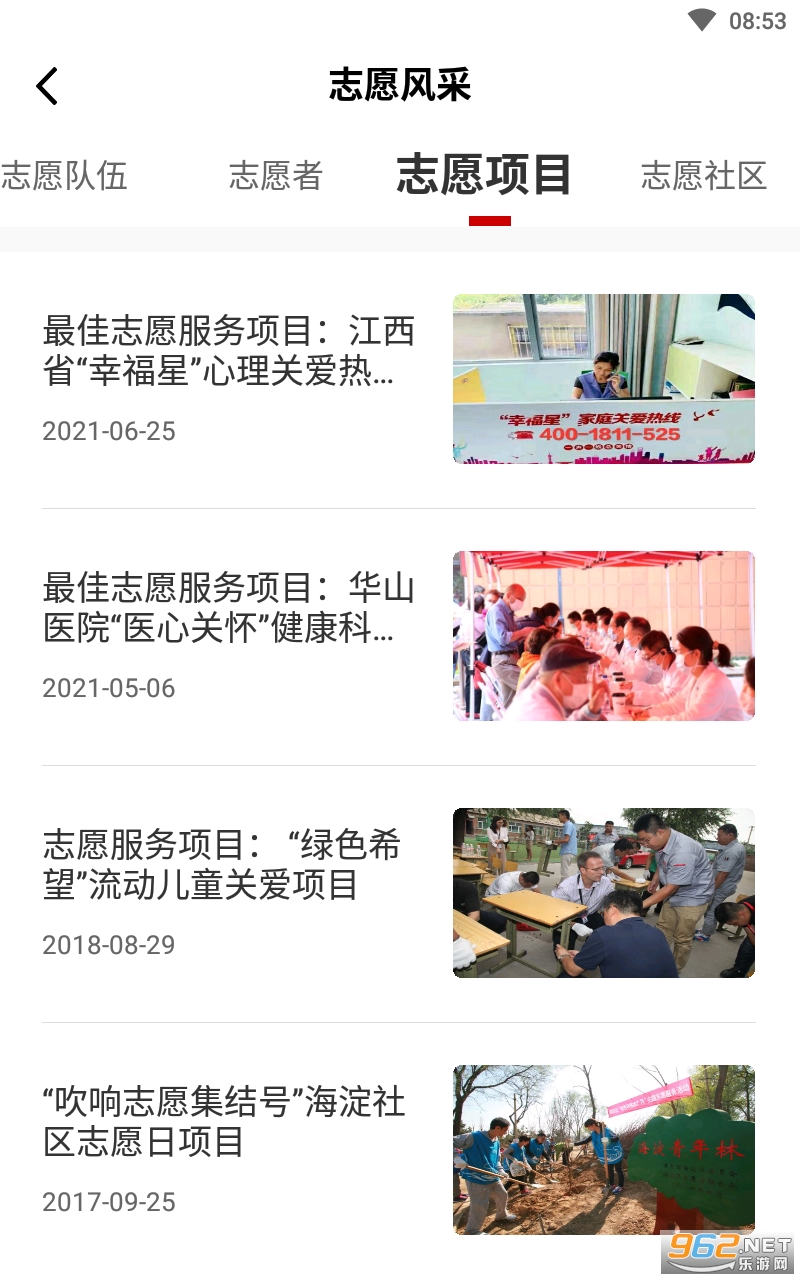The image size is (800, 1280).
Task: Go back using the top-left arrow
Action: pos(47,86)
